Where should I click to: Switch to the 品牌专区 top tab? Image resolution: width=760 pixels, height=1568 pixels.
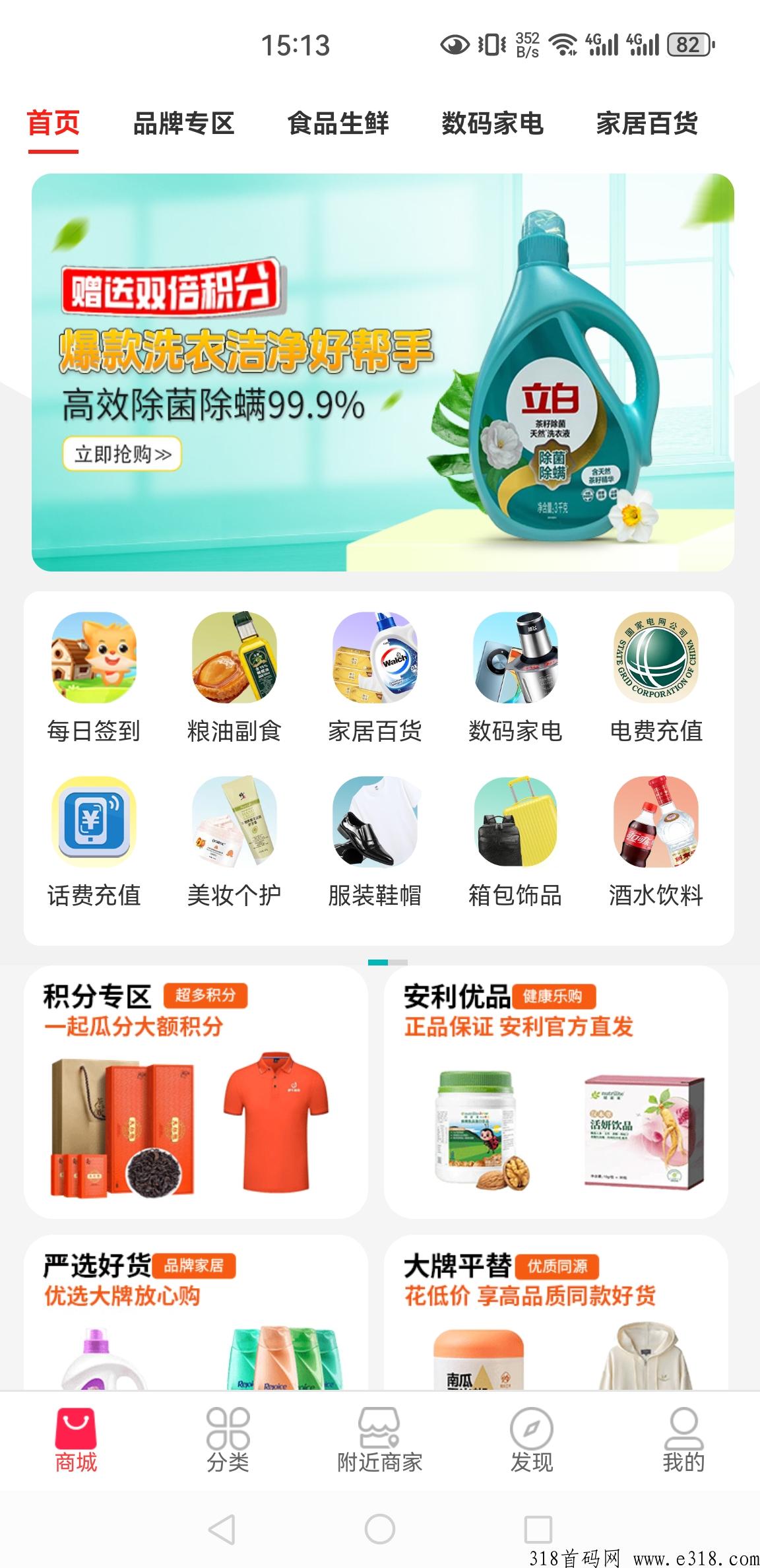click(x=183, y=123)
